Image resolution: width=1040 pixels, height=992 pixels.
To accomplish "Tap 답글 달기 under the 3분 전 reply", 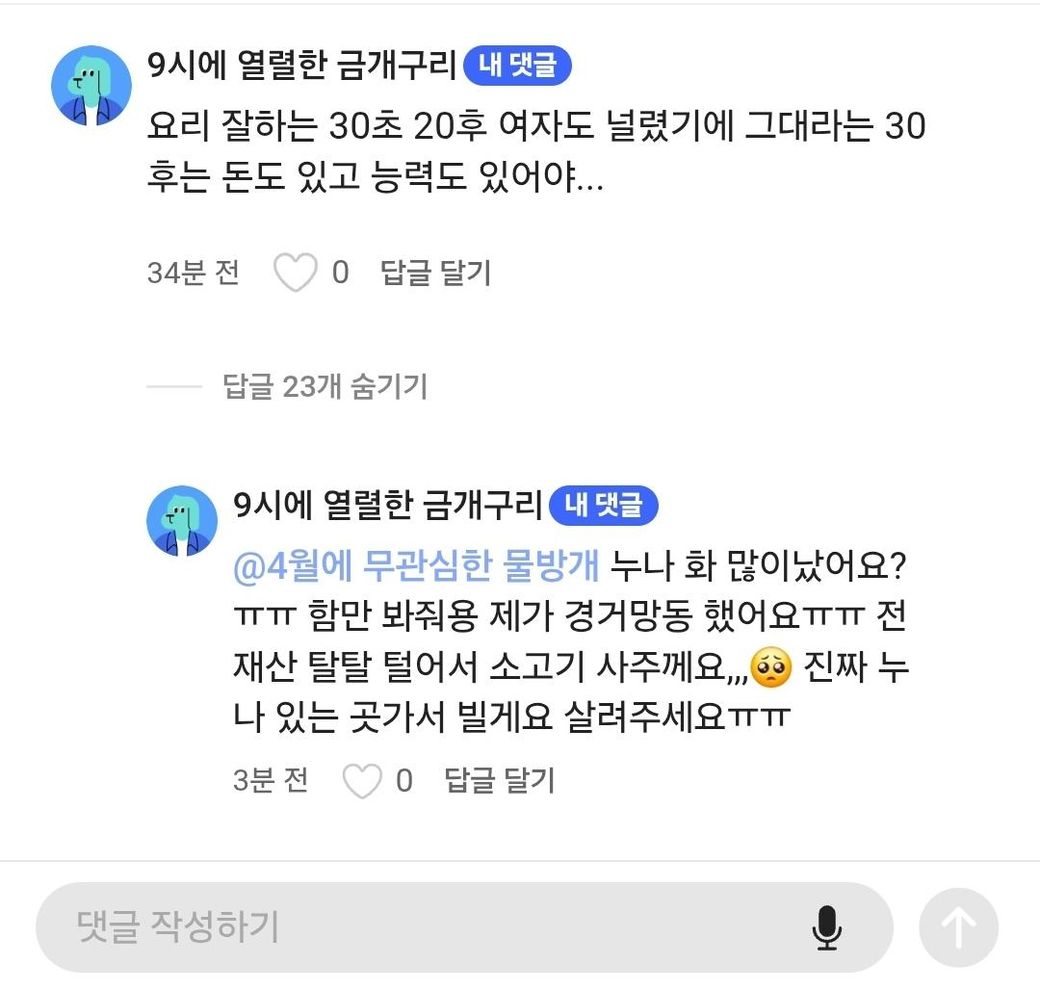I will [x=499, y=781].
